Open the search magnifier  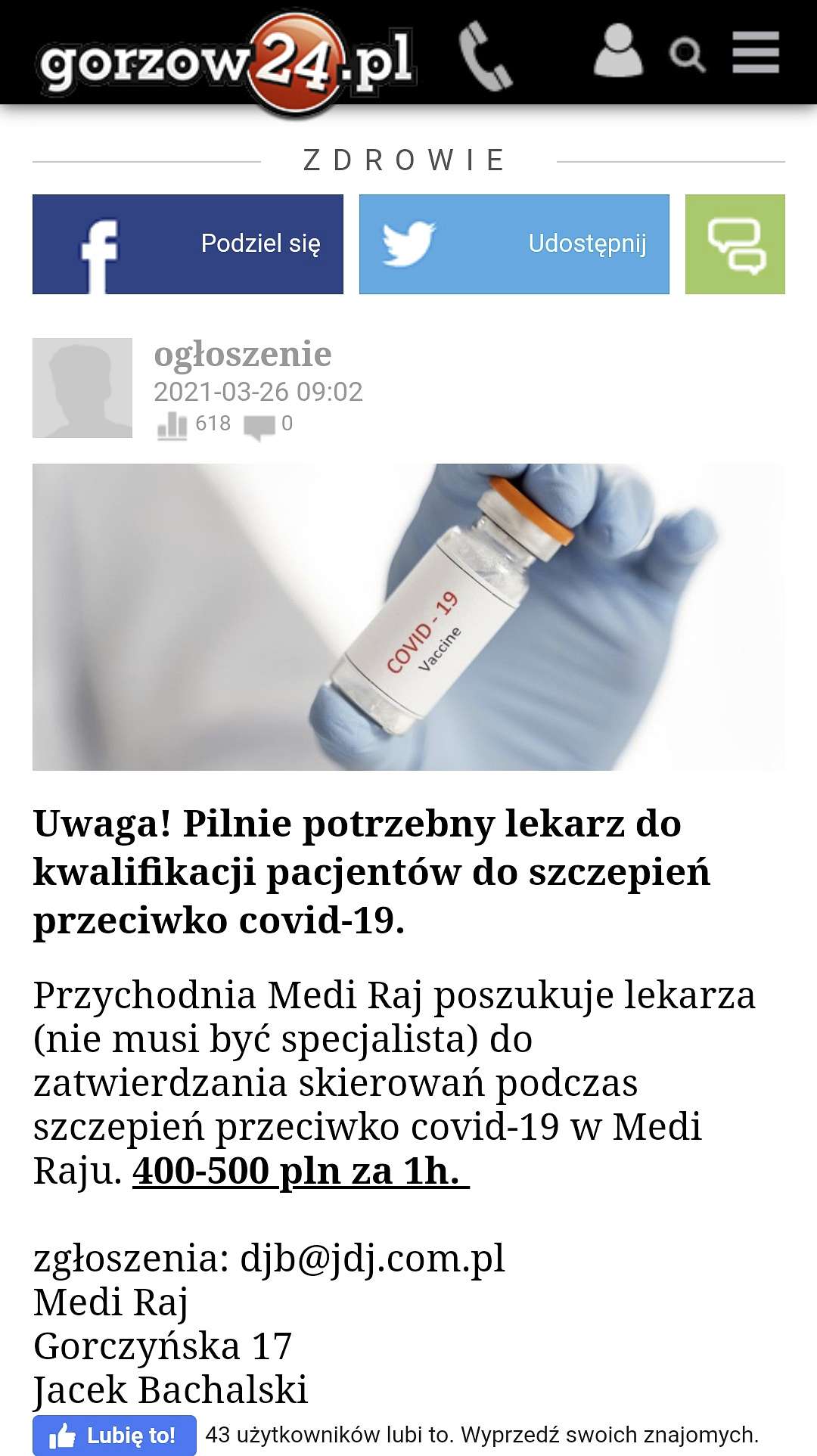pos(687,54)
